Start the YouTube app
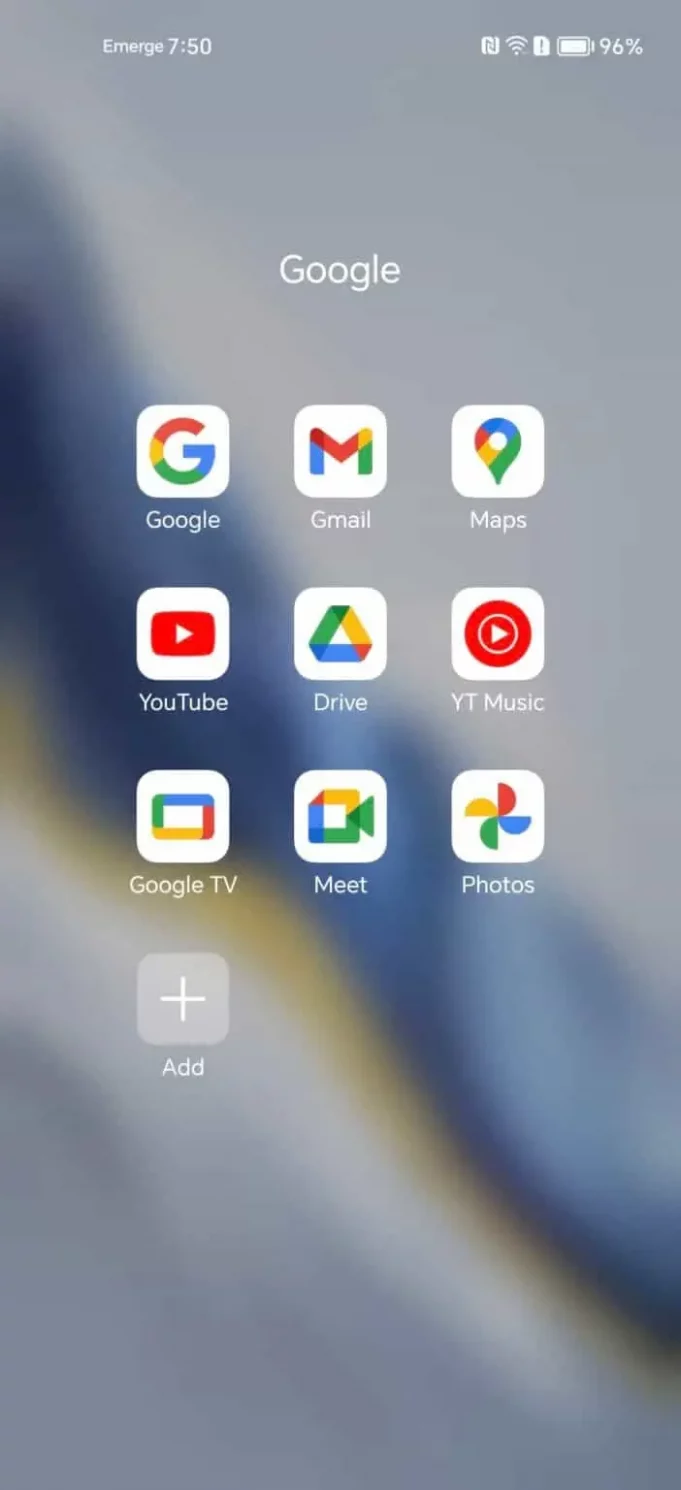 [x=183, y=634]
